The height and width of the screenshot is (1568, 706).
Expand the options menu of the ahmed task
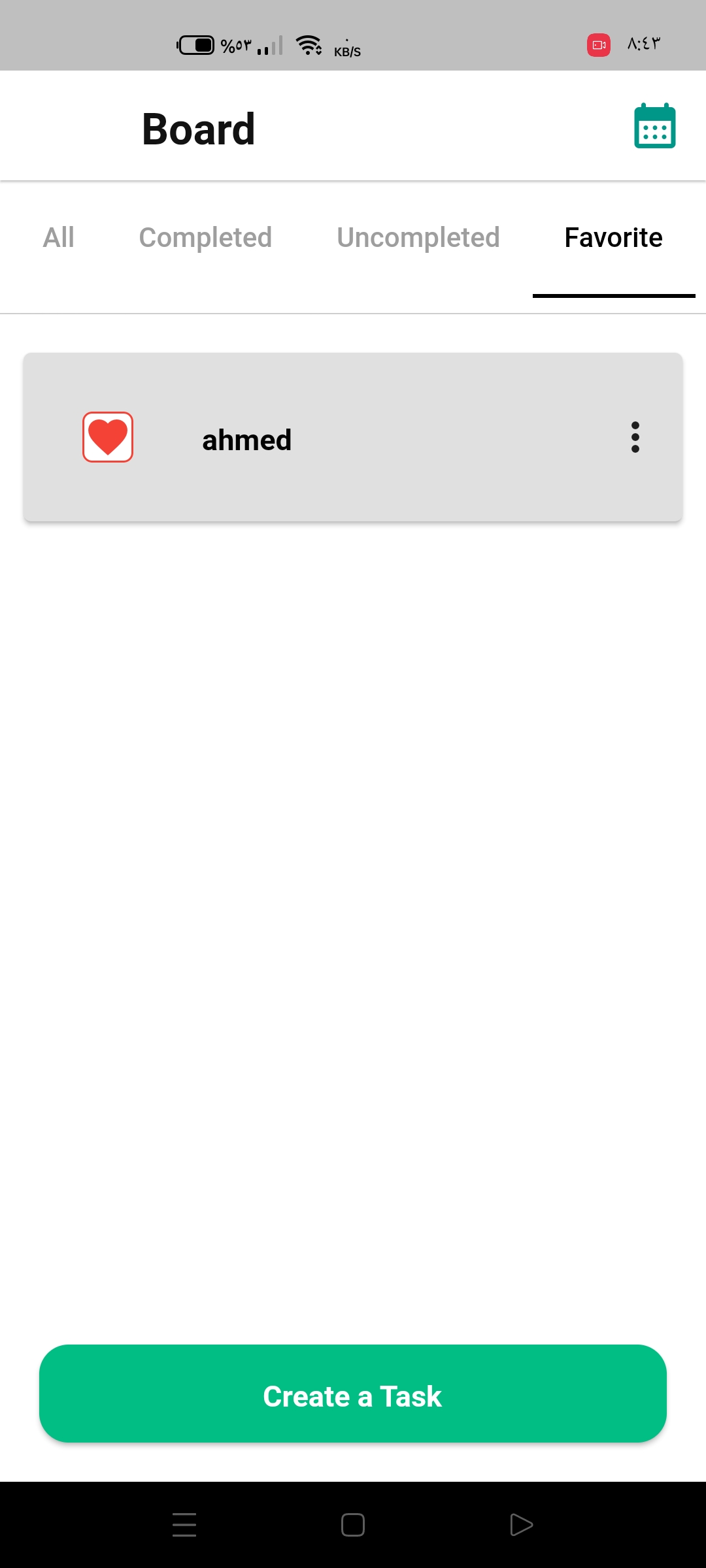coord(635,438)
